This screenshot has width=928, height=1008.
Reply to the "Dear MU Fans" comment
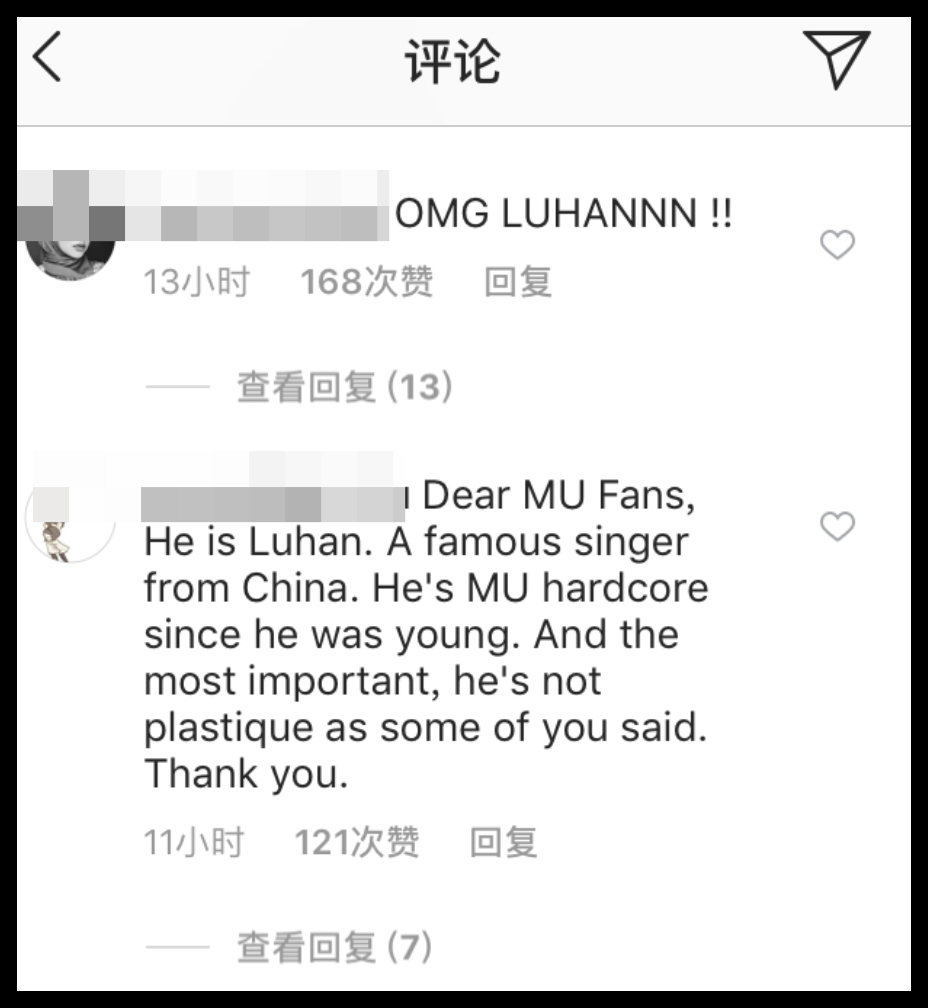[504, 843]
